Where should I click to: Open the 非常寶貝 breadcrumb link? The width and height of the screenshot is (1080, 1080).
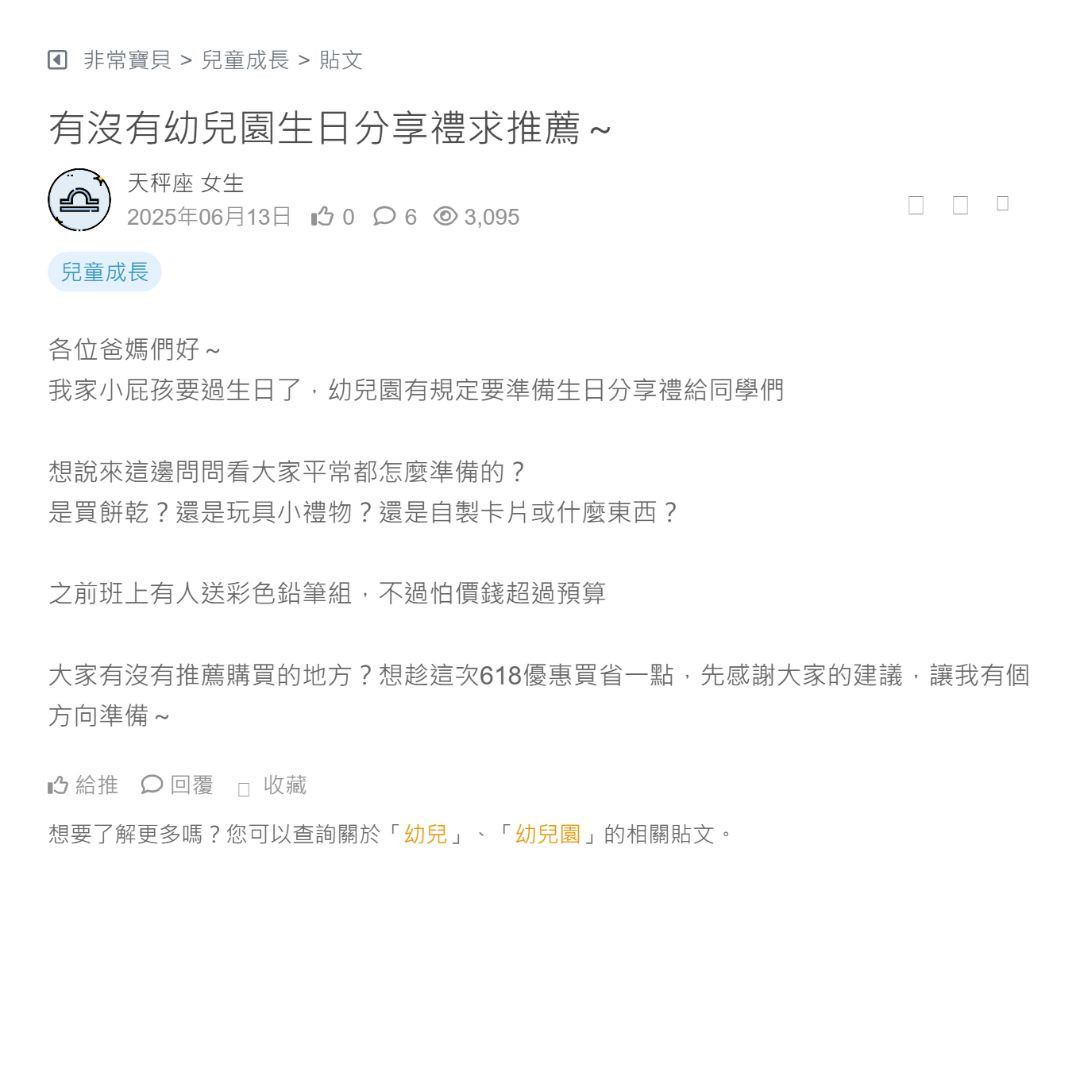pos(127,60)
